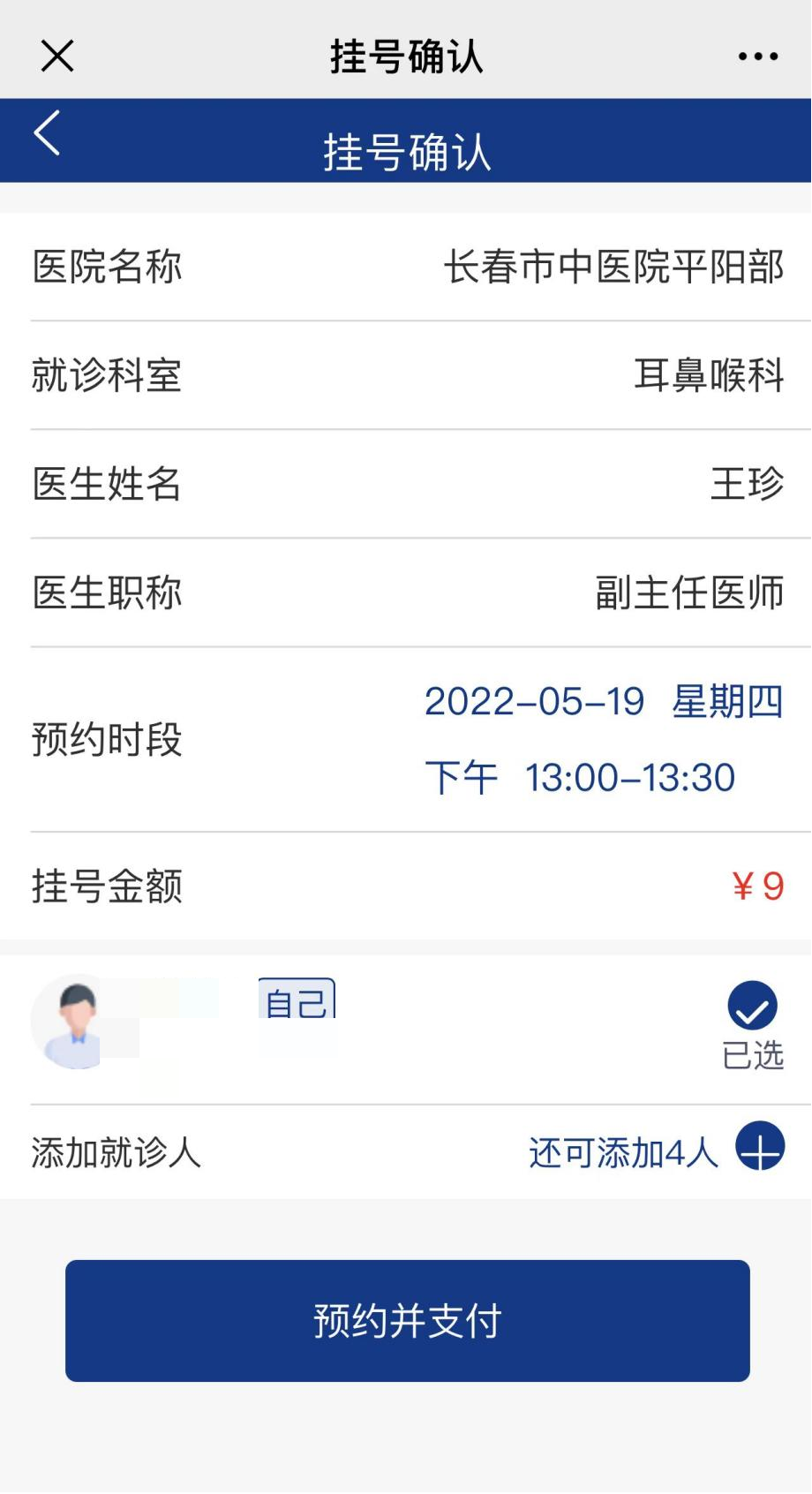This screenshot has width=812, height=1494.
Task: Close the 挂号确认 mini-program page
Action: point(57,57)
